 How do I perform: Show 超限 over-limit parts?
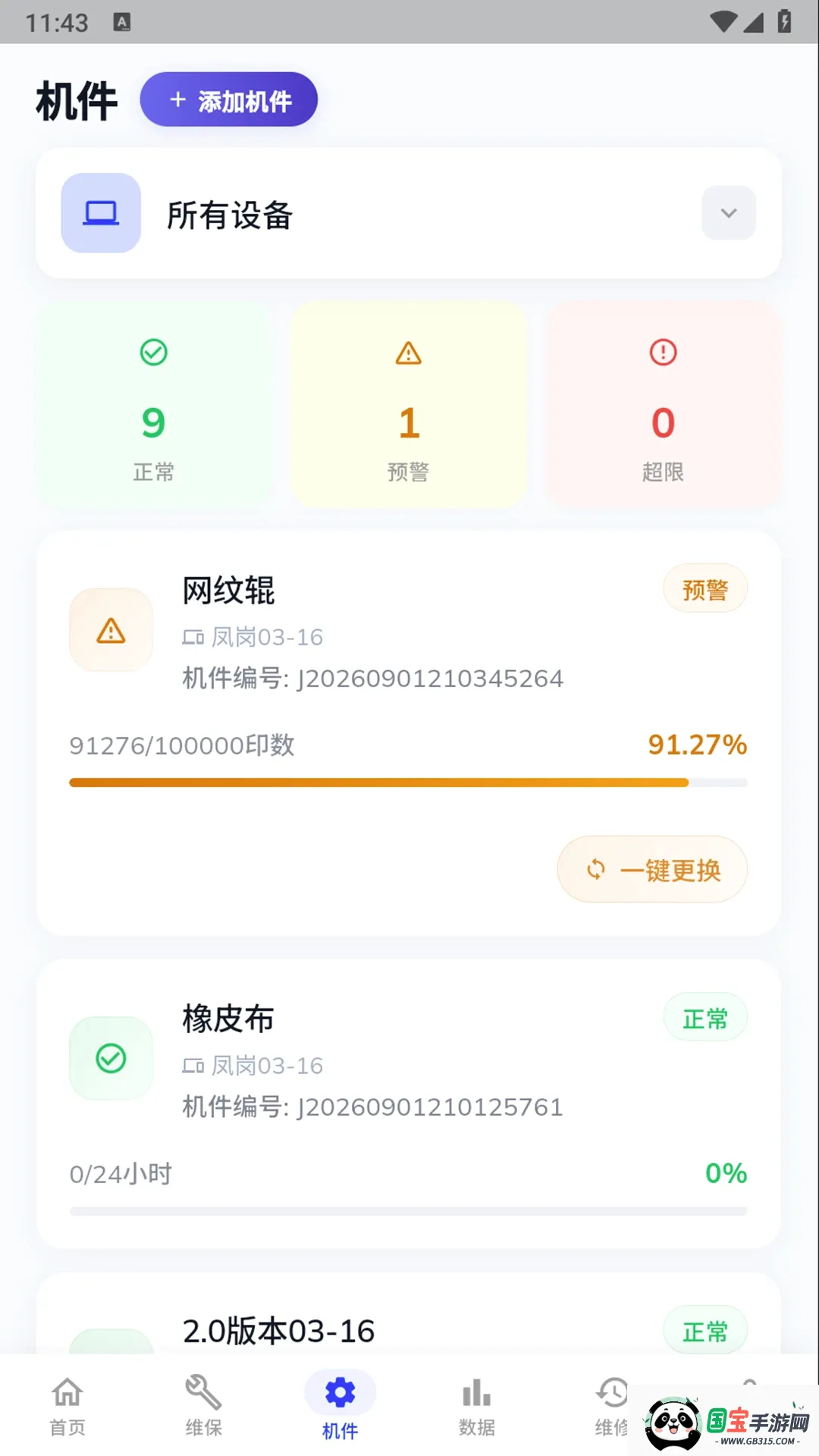tap(663, 404)
